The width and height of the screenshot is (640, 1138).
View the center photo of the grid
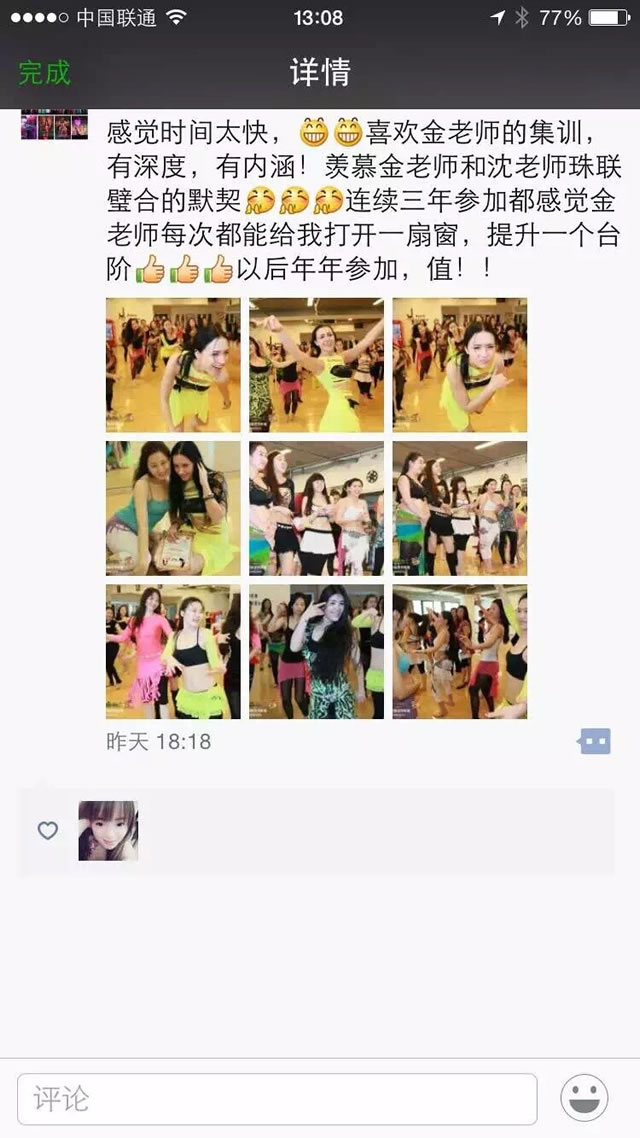[316, 508]
